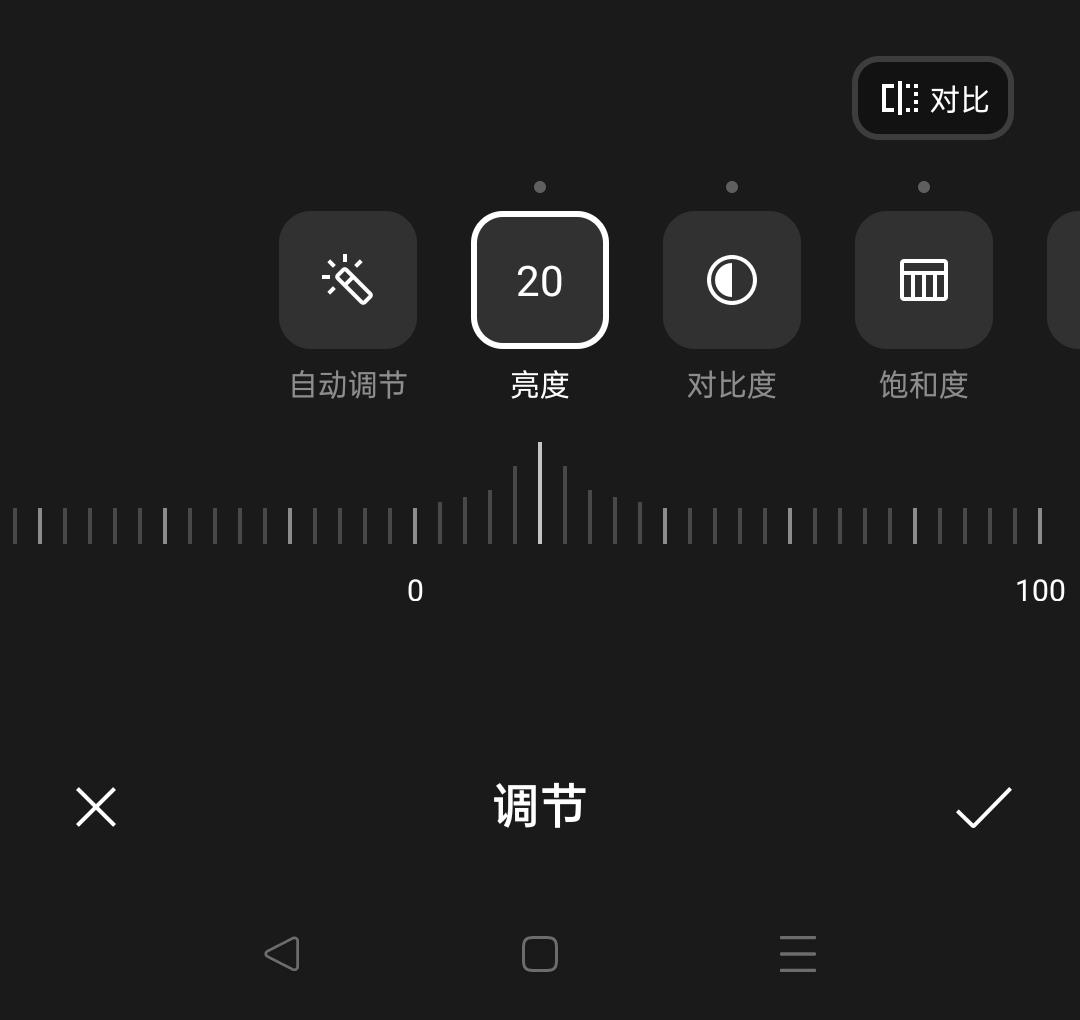Open the 饱和度 saturation adjustment
Image resolution: width=1080 pixels, height=1020 pixels.
pos(924,280)
